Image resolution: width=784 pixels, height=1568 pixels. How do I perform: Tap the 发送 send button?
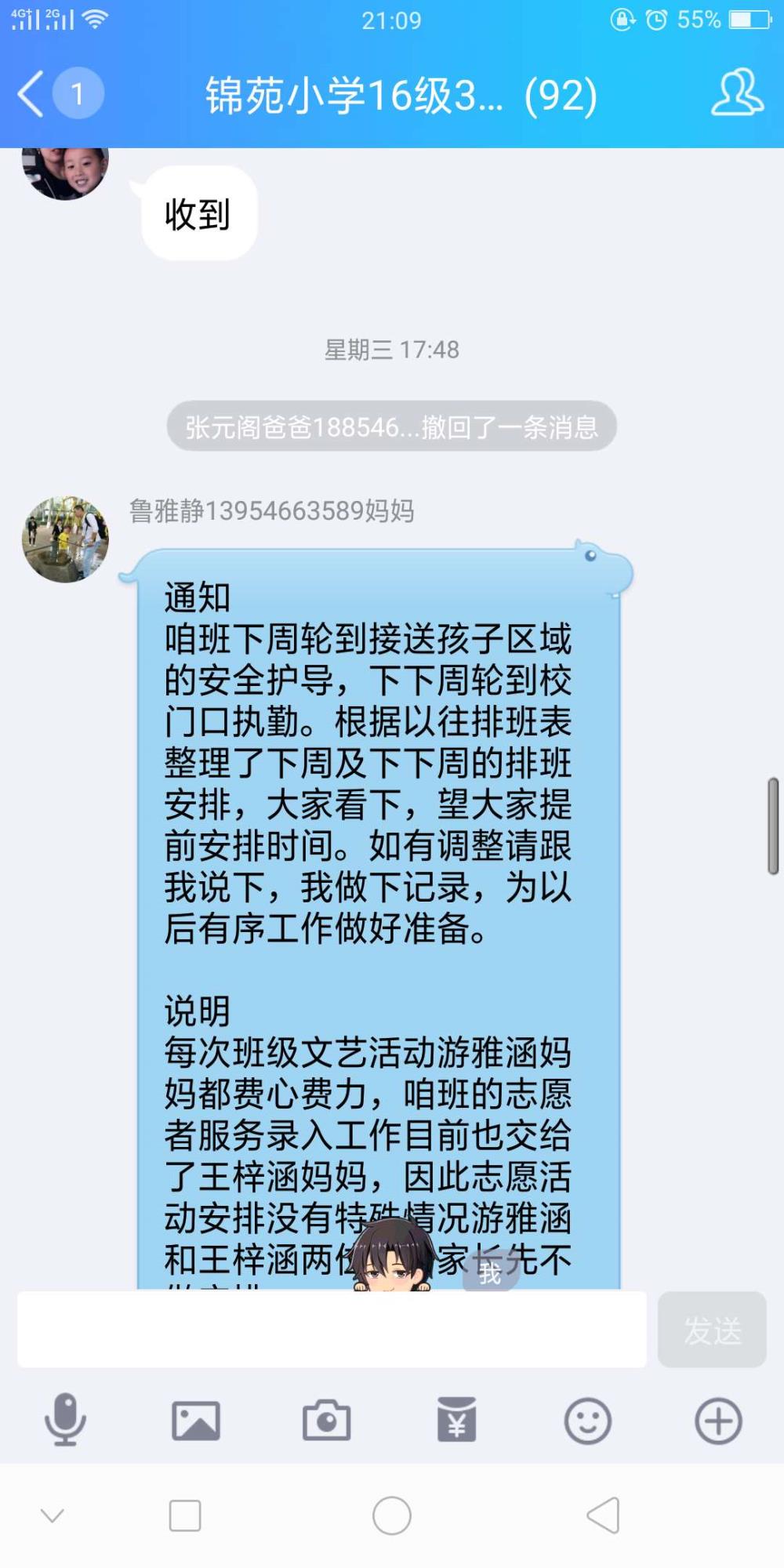(712, 1330)
